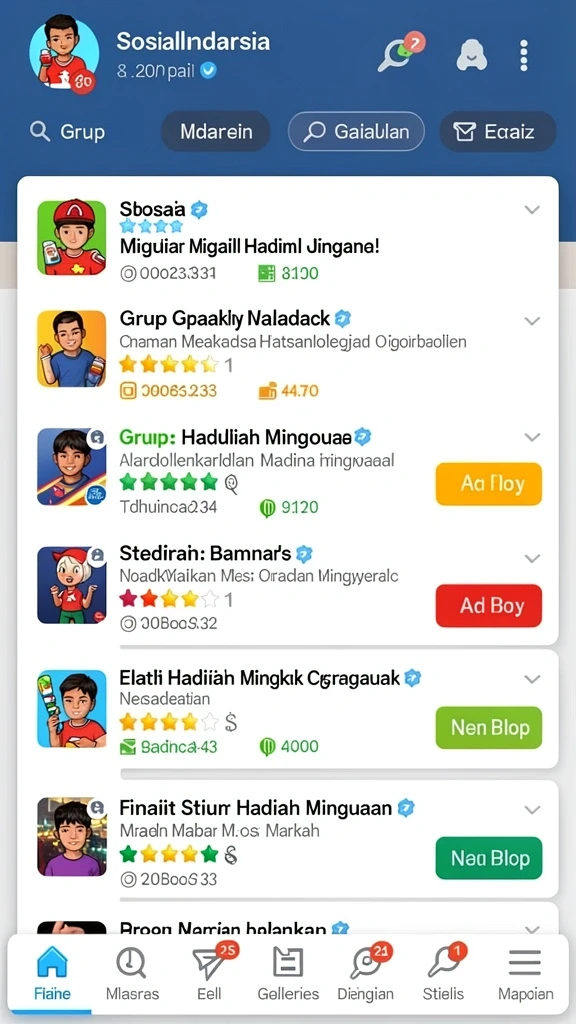Screen dimensions: 576x1024
Task: Tap the Naa Blop button
Action: 488,857
